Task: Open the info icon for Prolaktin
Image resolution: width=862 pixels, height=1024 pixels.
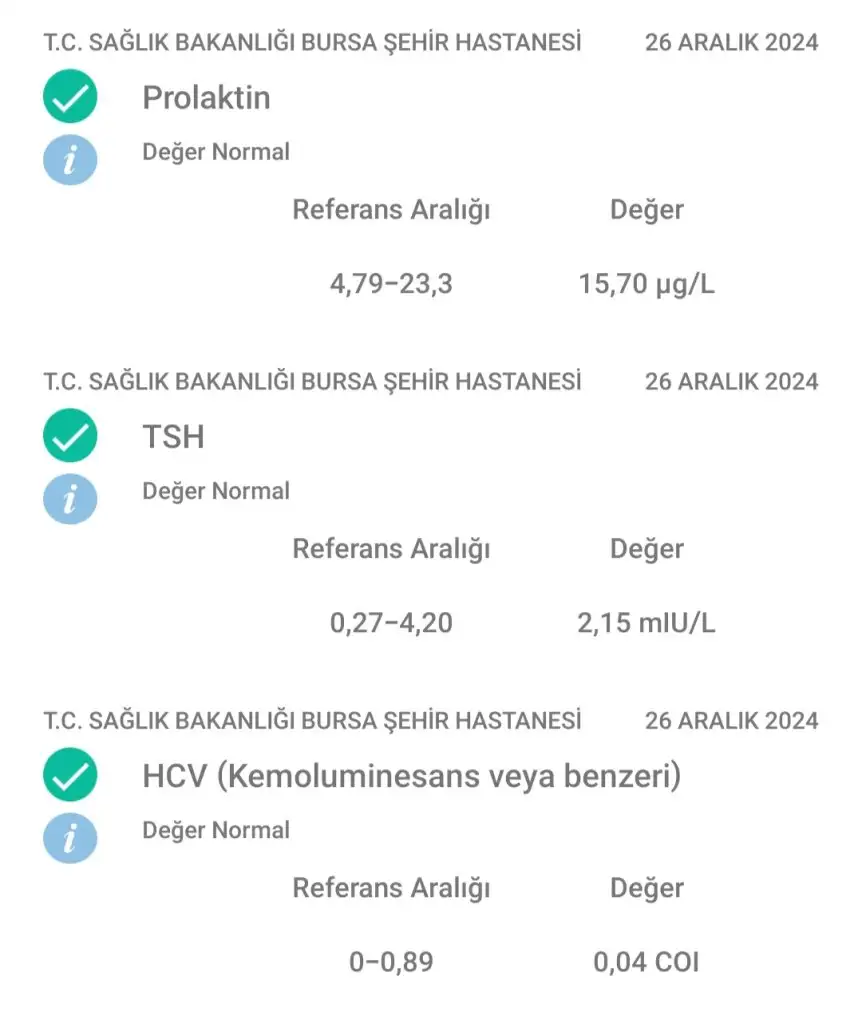Action: pyautogui.click(x=70, y=160)
